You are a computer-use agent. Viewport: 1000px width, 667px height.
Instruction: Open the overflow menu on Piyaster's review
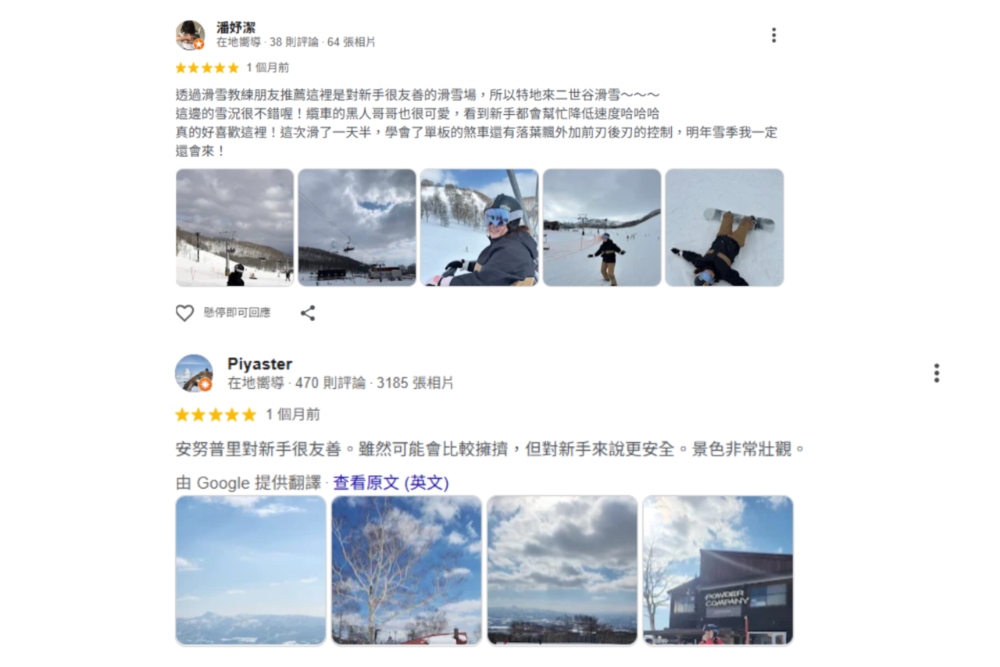[x=936, y=373]
